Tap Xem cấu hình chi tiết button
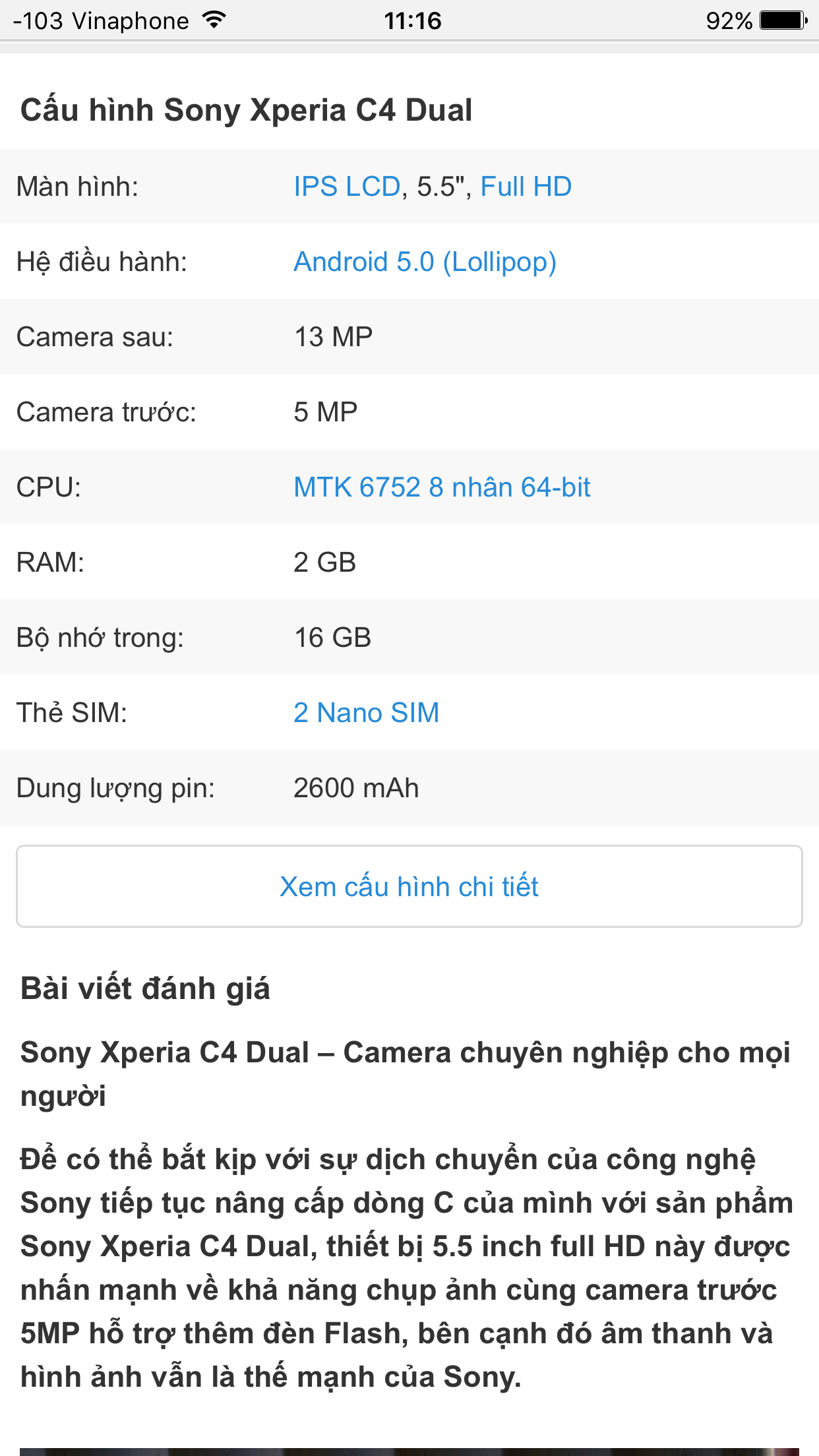 pos(409,886)
